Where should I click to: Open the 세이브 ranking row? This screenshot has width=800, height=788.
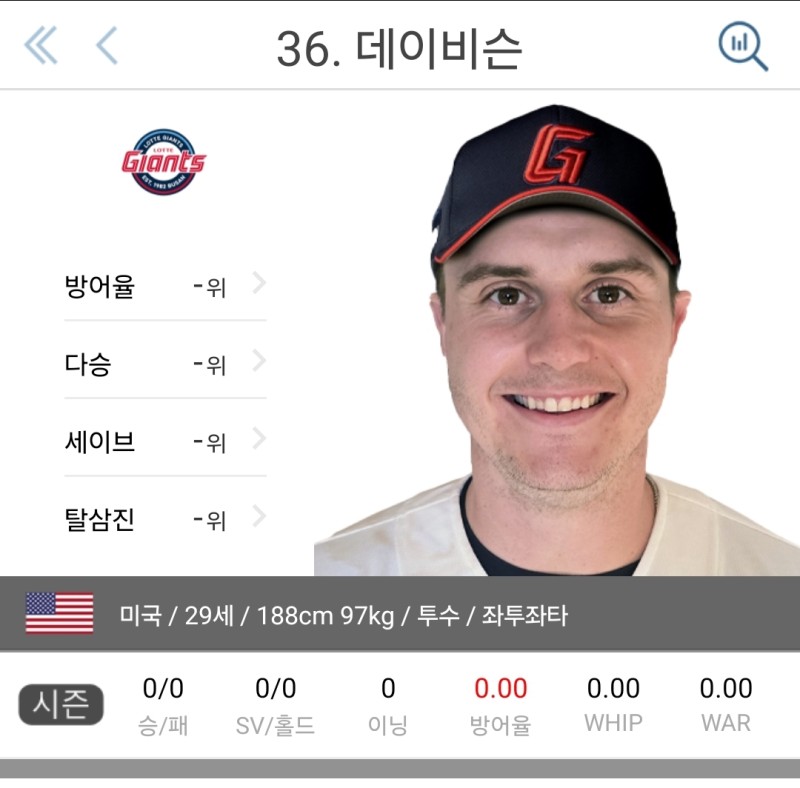click(x=165, y=441)
